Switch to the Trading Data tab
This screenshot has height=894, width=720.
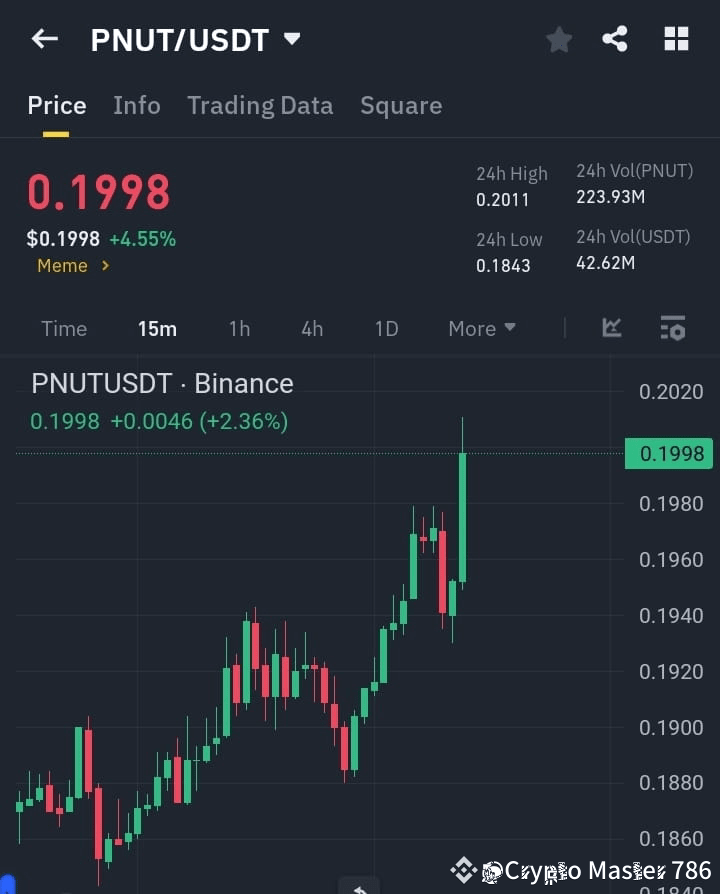pos(260,105)
